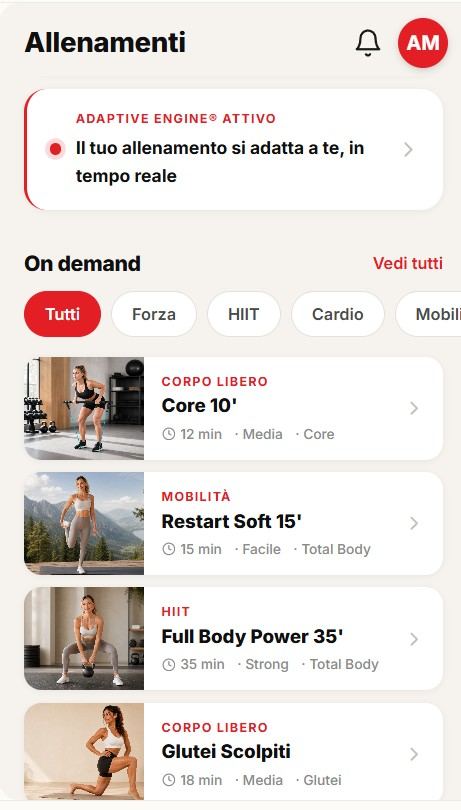
Task: Select the Tutti filter chip
Action: [63, 314]
